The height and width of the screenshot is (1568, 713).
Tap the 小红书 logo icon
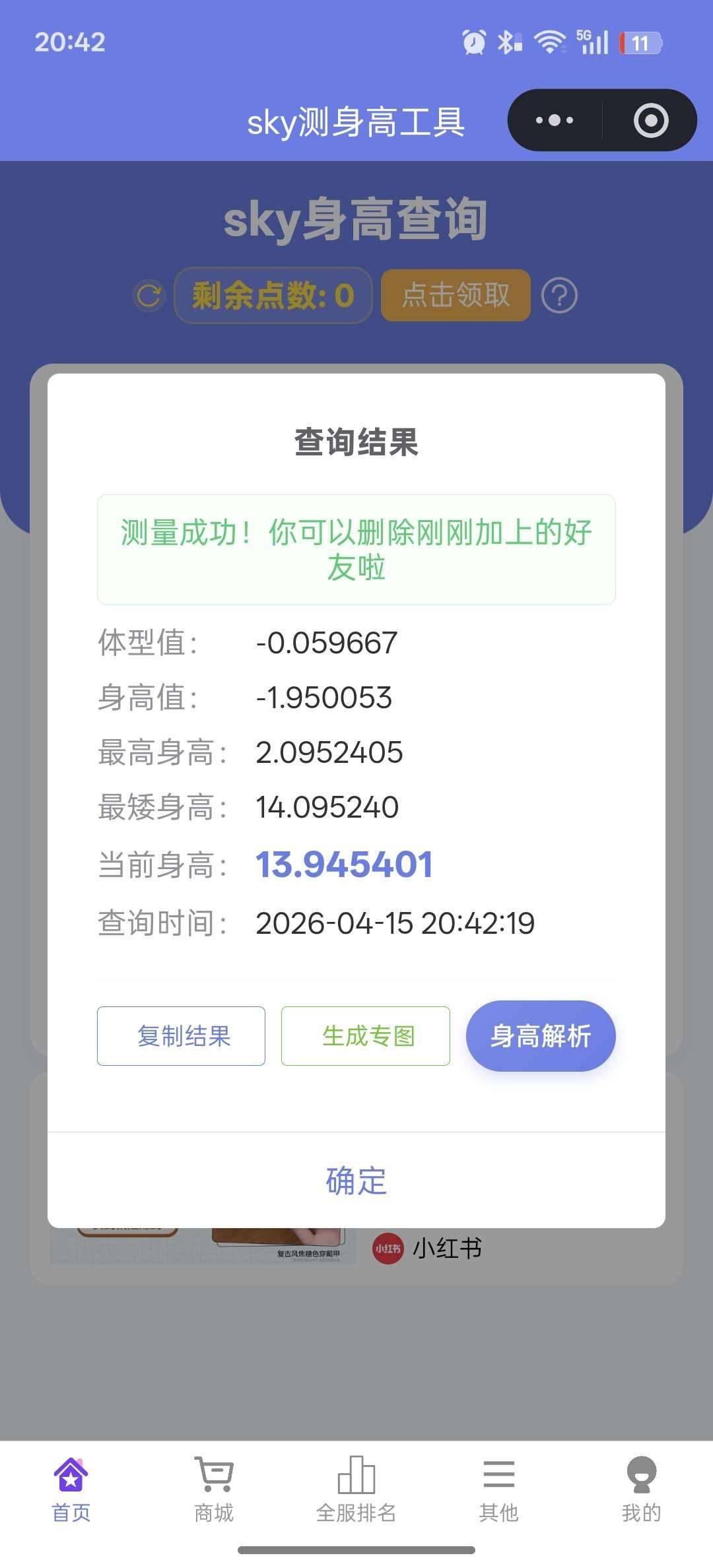386,1246
